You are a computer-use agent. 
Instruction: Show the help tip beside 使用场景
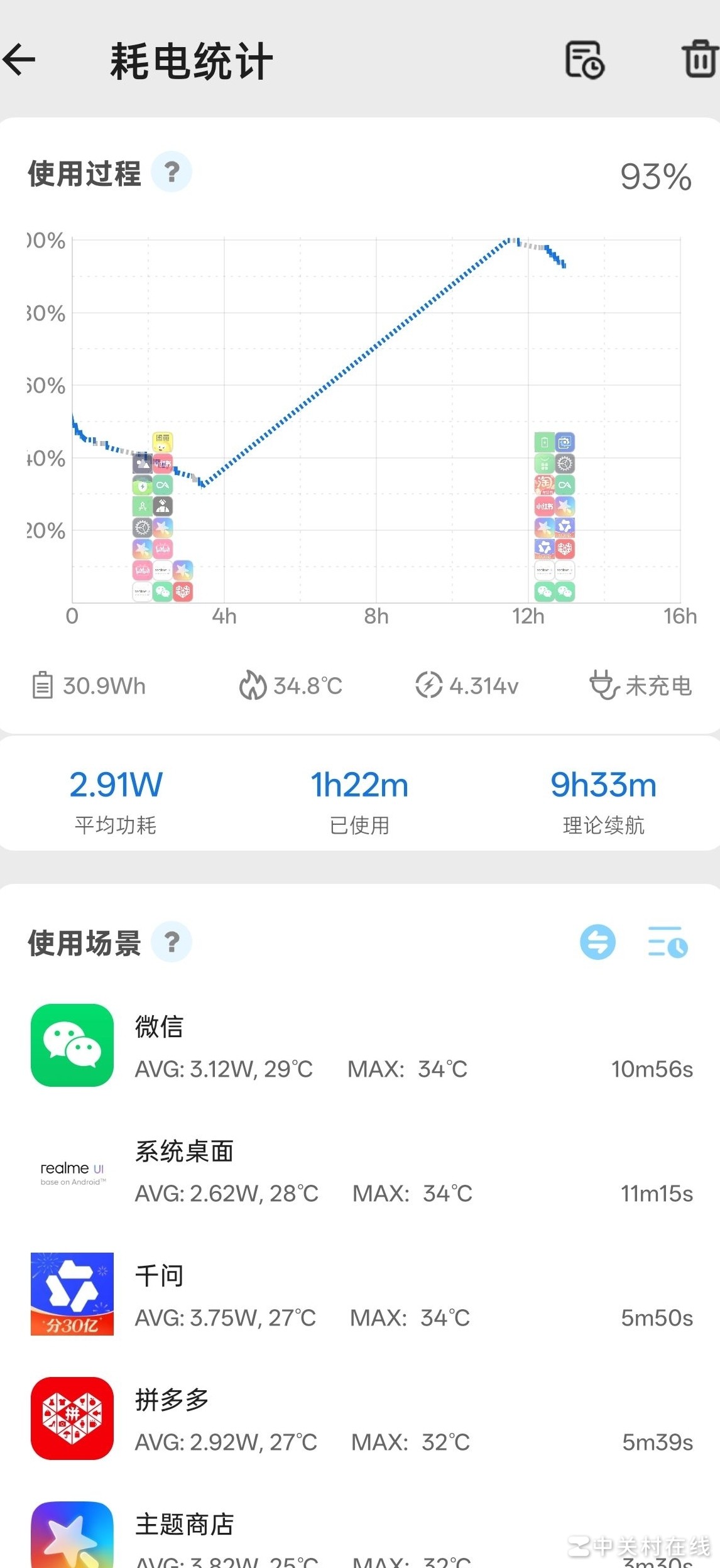[172, 942]
